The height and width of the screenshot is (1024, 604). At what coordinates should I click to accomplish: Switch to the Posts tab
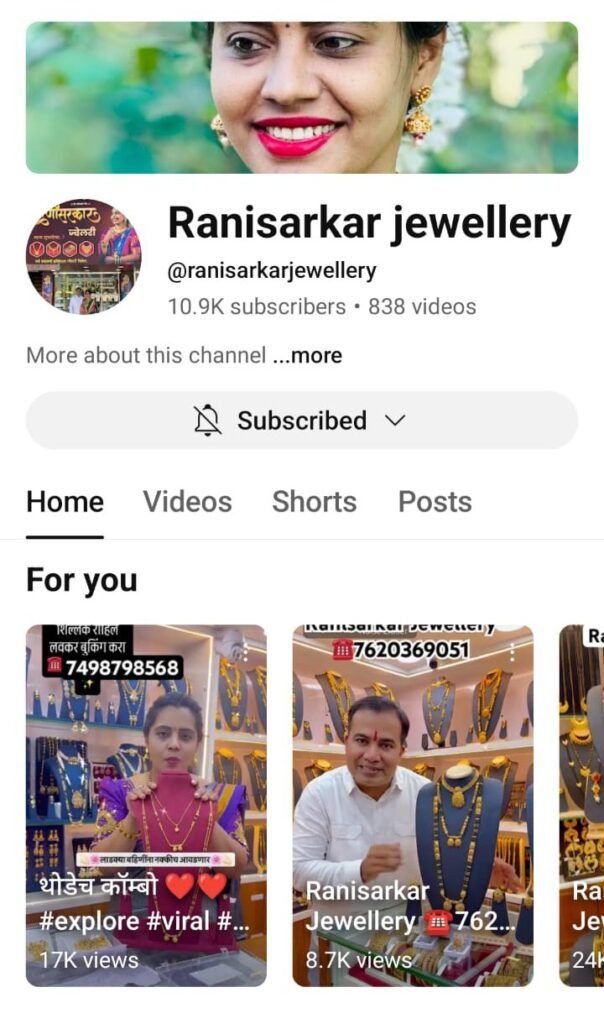tap(434, 501)
